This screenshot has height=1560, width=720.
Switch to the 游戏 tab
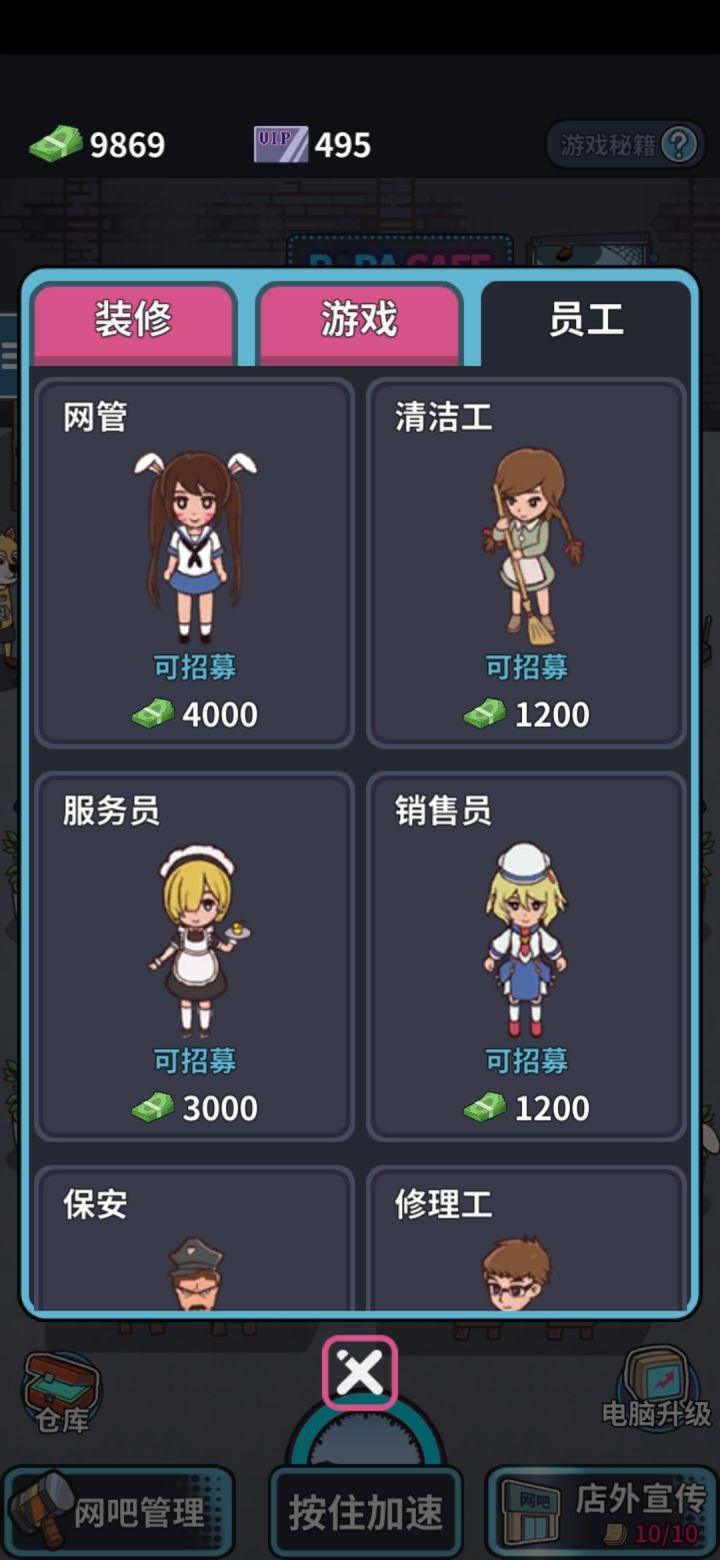click(360, 318)
